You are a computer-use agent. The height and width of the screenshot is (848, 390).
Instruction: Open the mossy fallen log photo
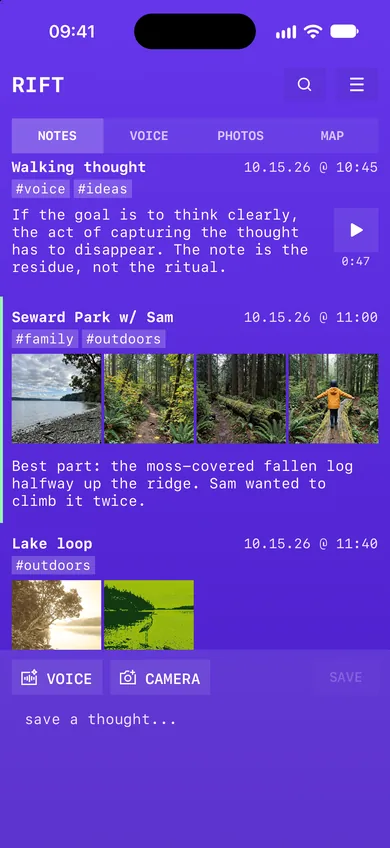point(241,399)
